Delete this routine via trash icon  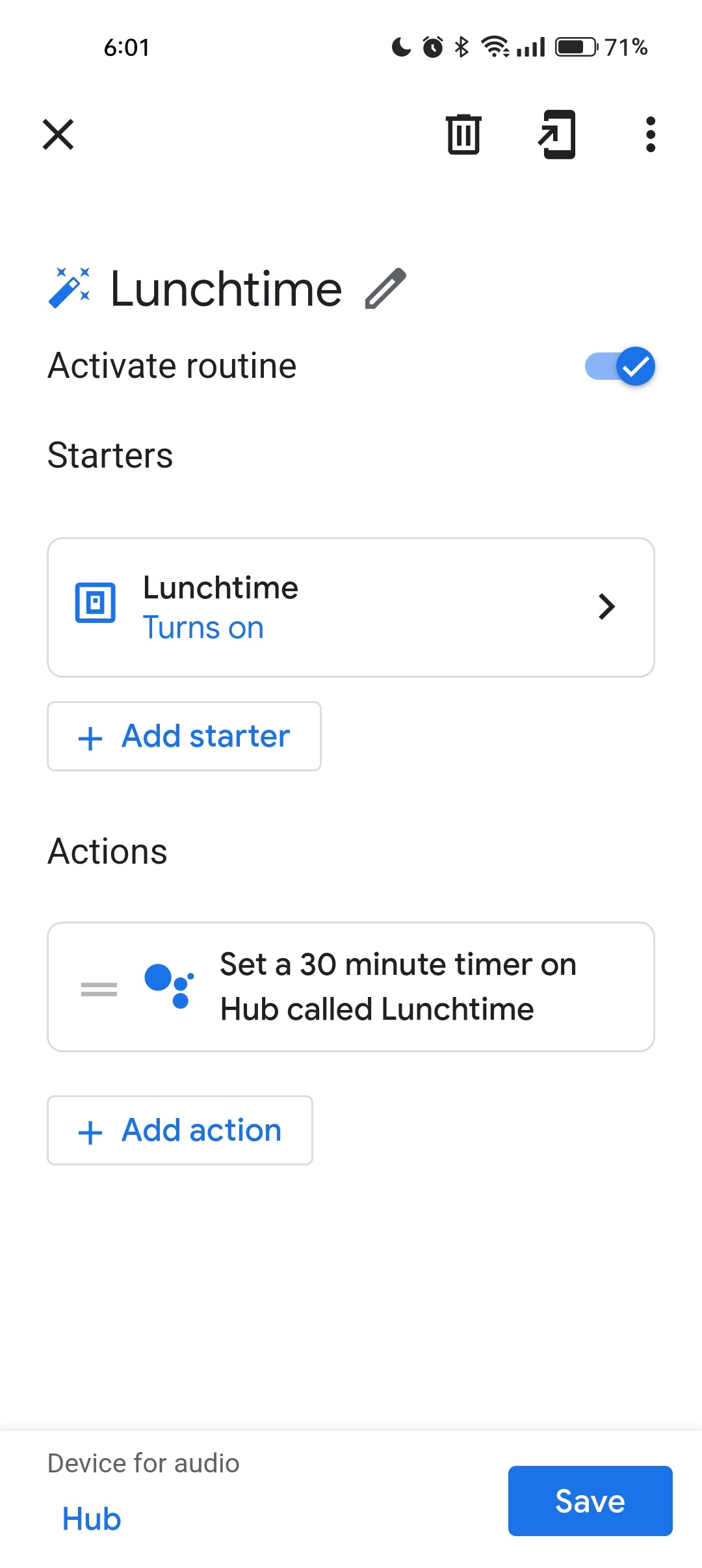coord(463,135)
